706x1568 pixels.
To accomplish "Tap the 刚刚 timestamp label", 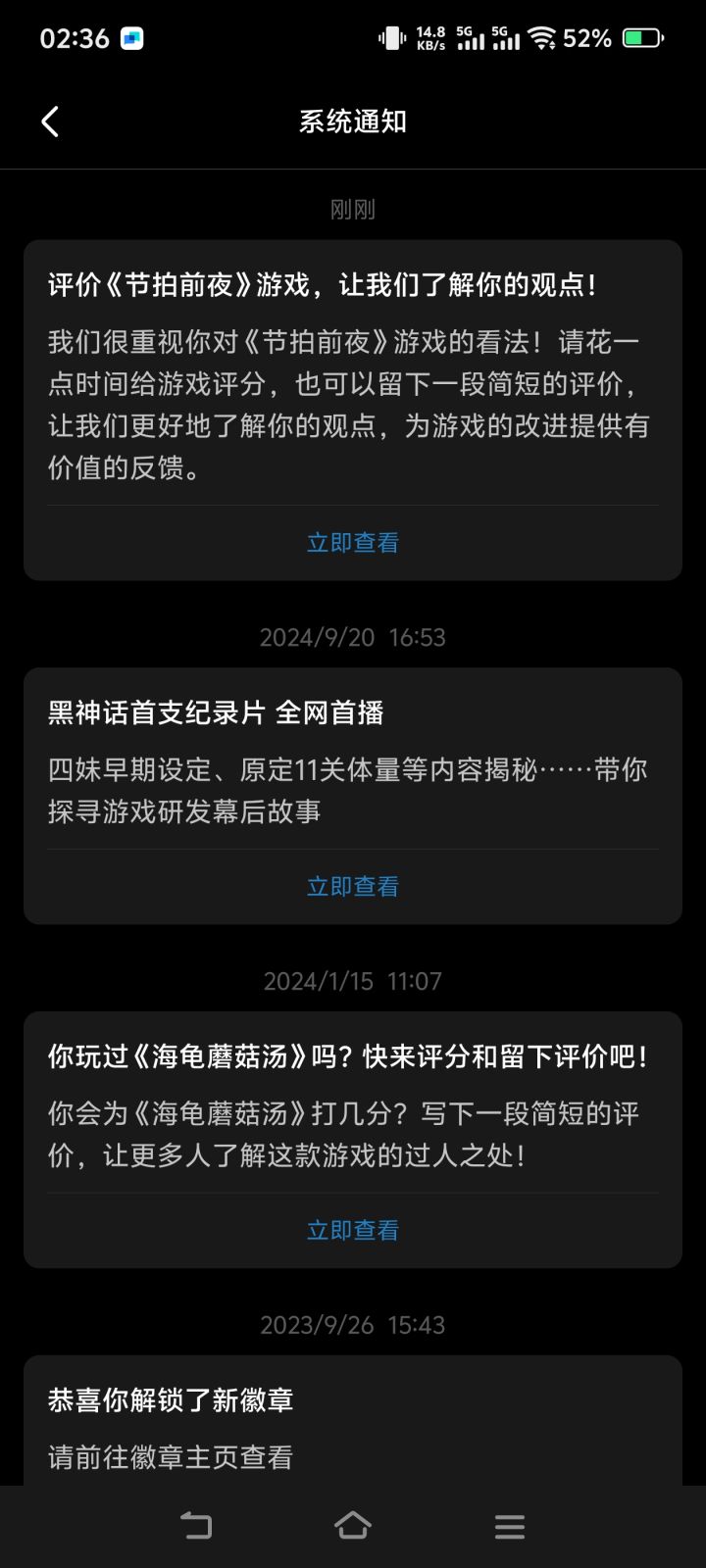I will pyautogui.click(x=353, y=209).
